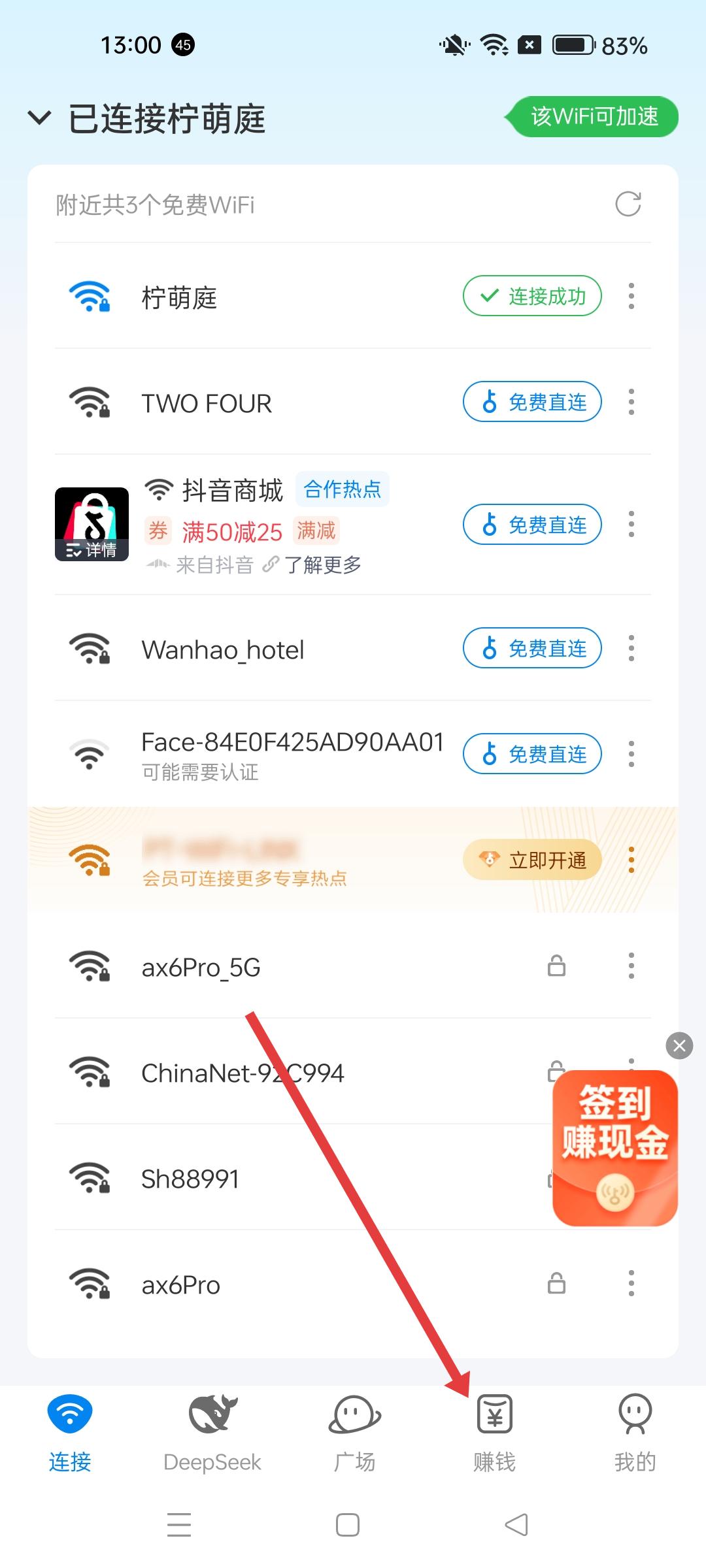This screenshot has height=1568, width=706.
Task: Tap 免费直连 for Wanhao_hotel
Action: coord(532,648)
